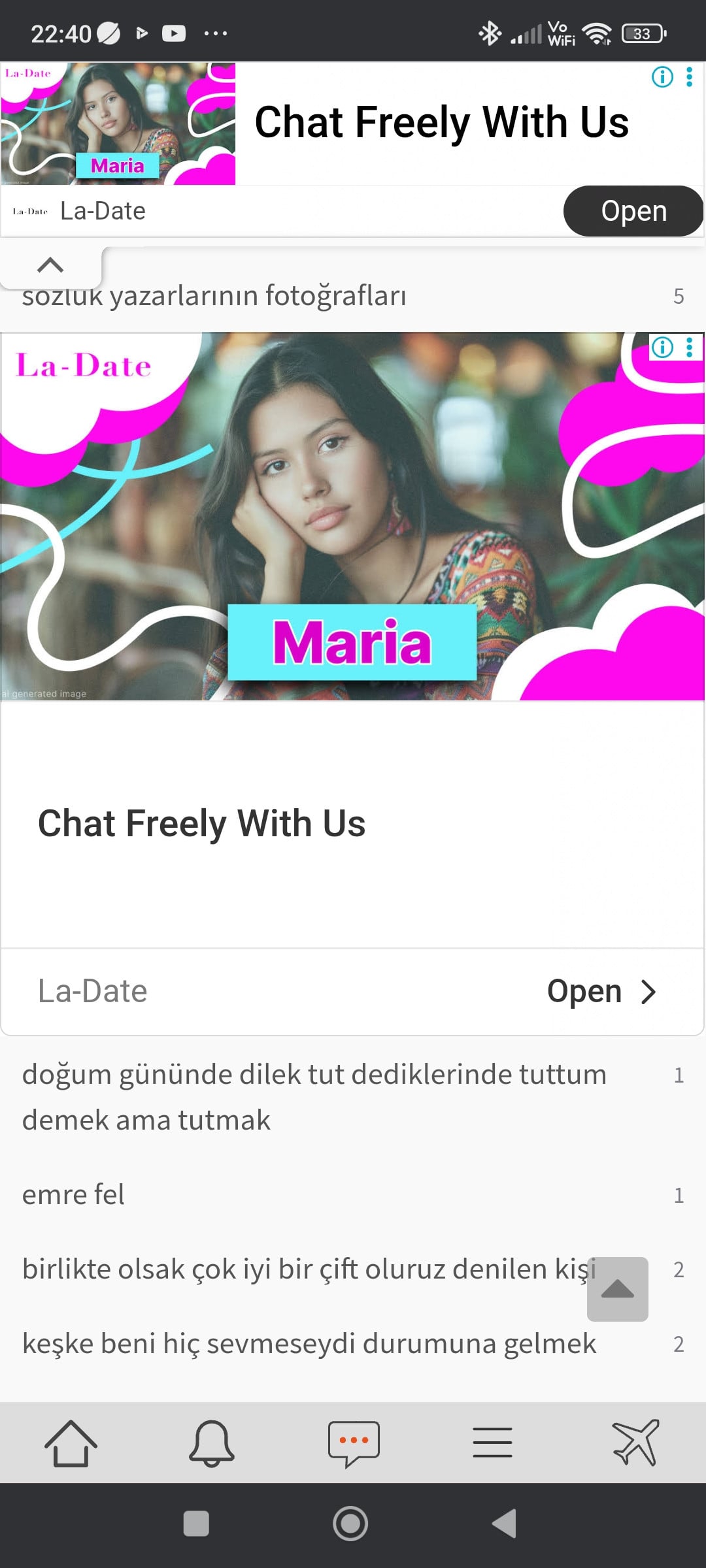Open recent apps from the navigation bar
The width and height of the screenshot is (706, 1568).
[x=196, y=1524]
